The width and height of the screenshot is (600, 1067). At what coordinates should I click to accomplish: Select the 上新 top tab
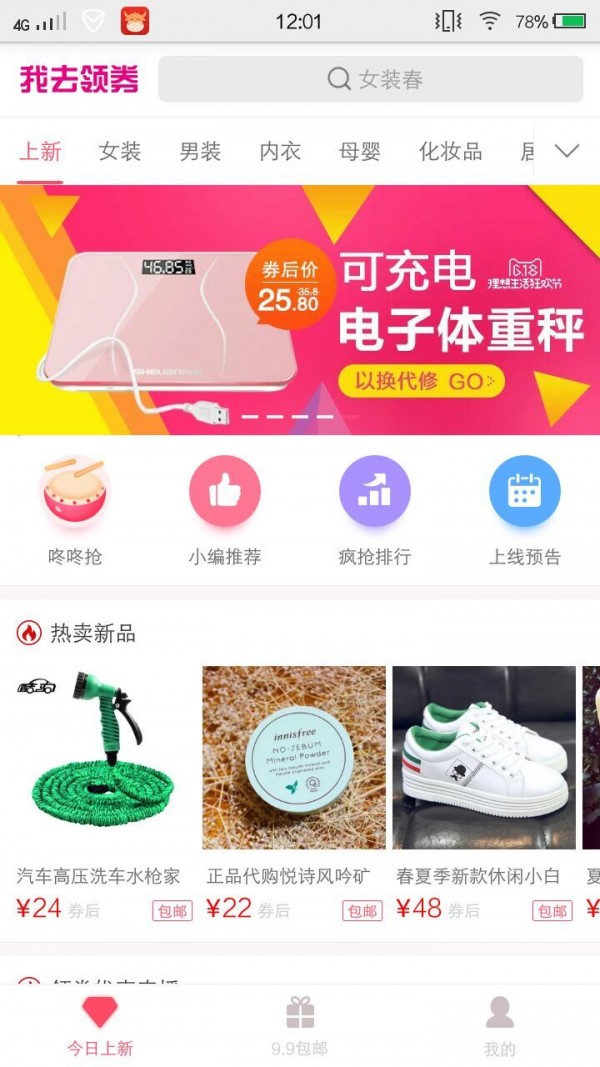(41, 152)
